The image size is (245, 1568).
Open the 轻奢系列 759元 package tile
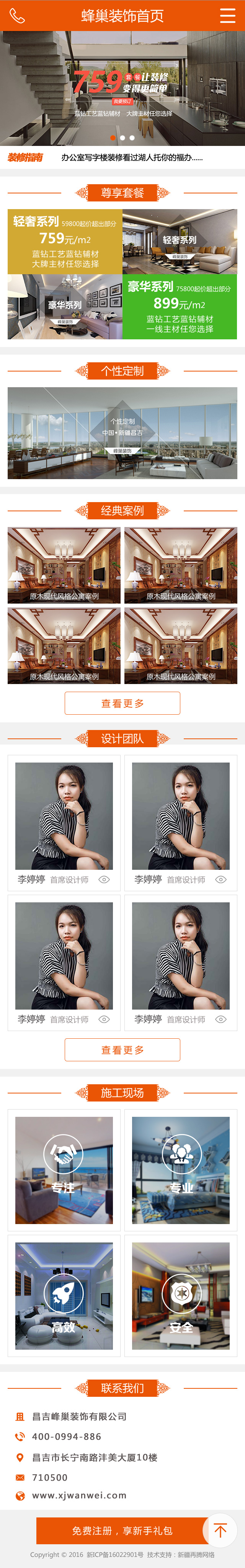(65, 242)
